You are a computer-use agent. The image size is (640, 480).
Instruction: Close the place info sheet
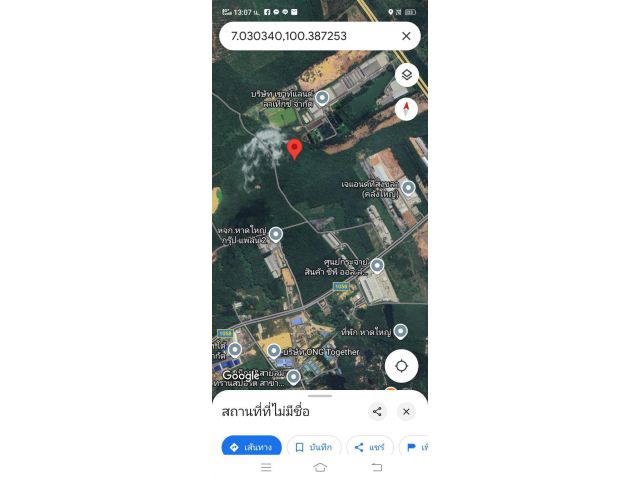[406, 411]
